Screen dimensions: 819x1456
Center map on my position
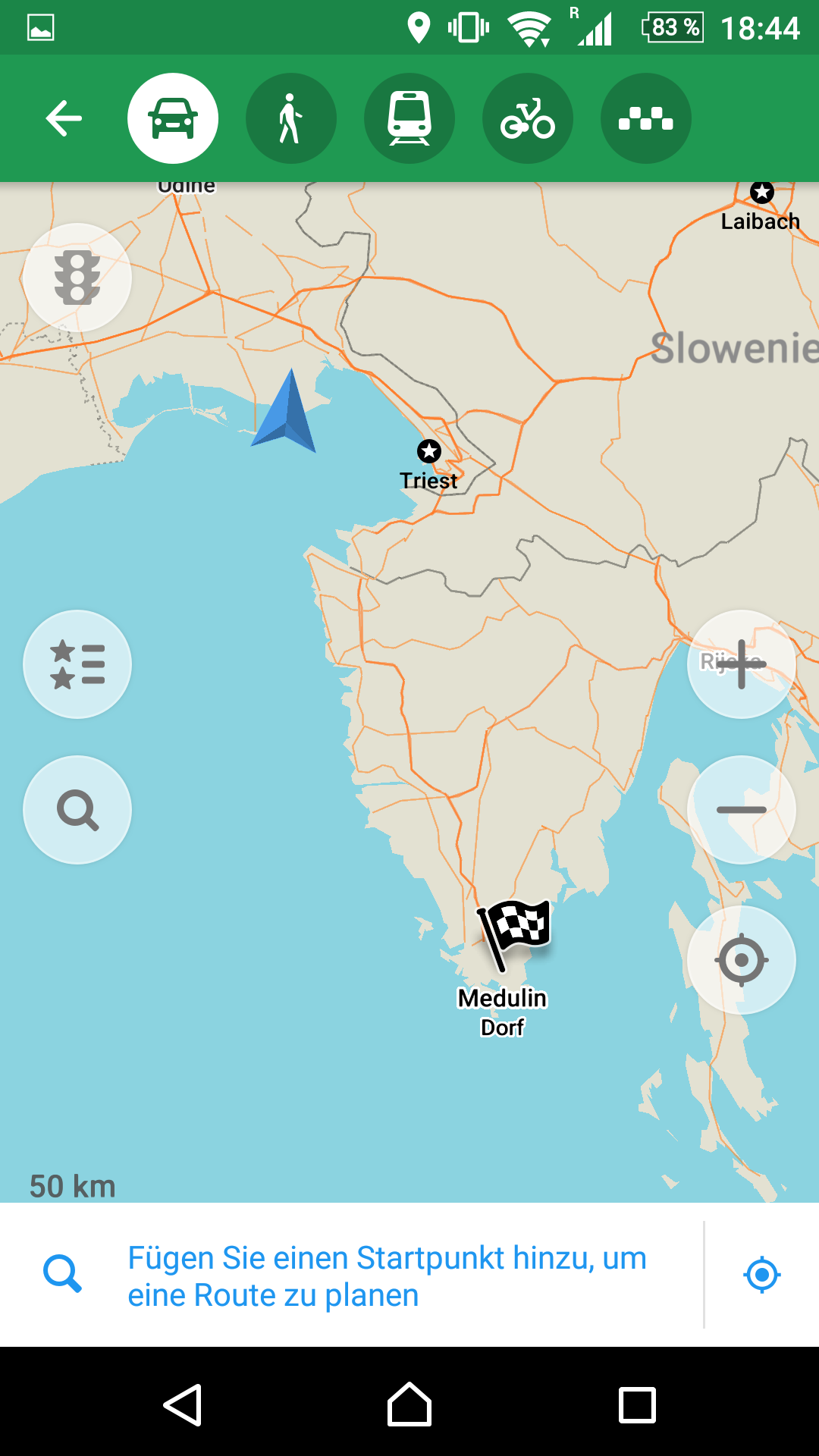[742, 960]
